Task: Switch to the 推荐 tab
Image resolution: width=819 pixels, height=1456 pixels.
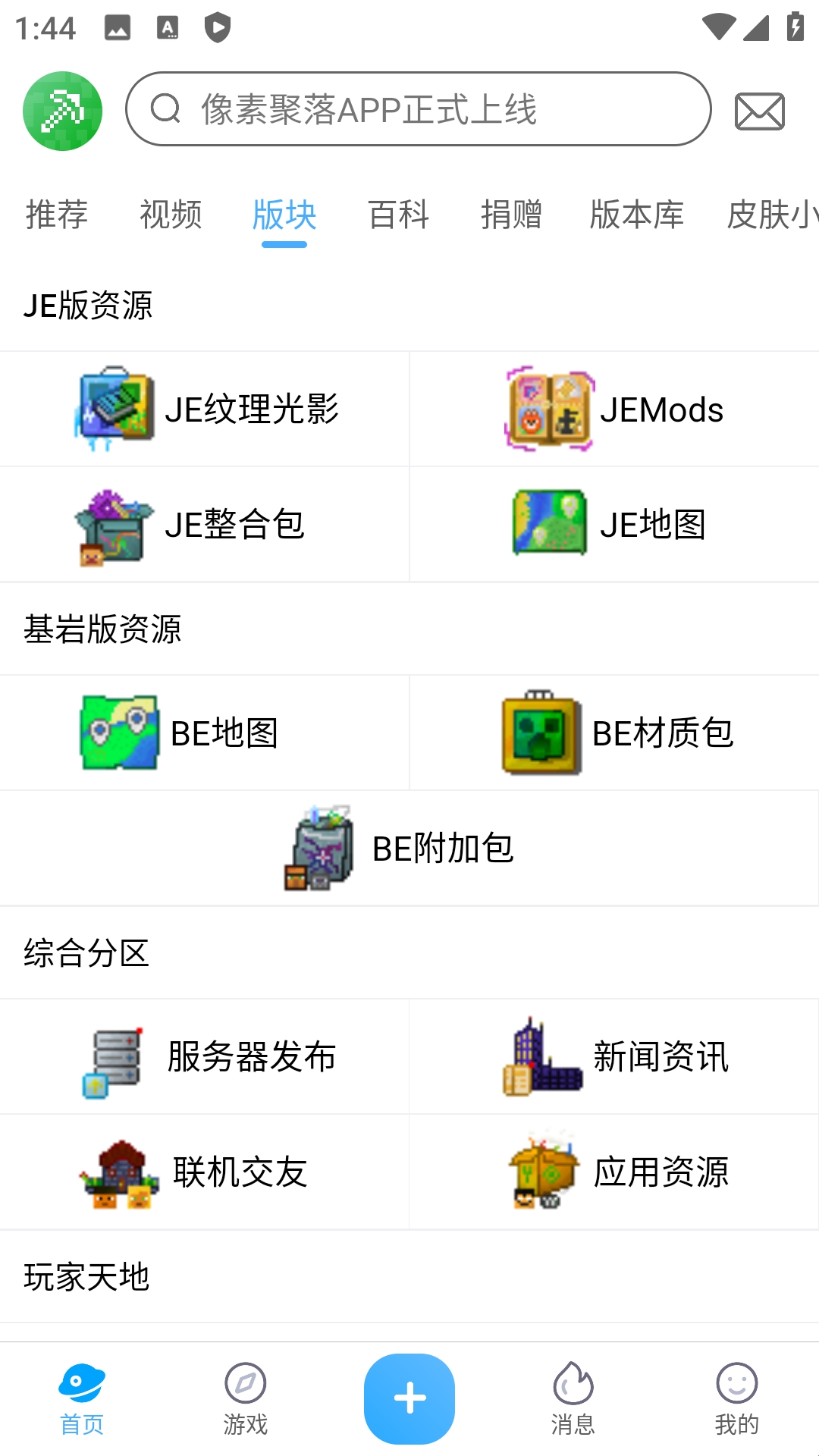Action: pos(57,215)
